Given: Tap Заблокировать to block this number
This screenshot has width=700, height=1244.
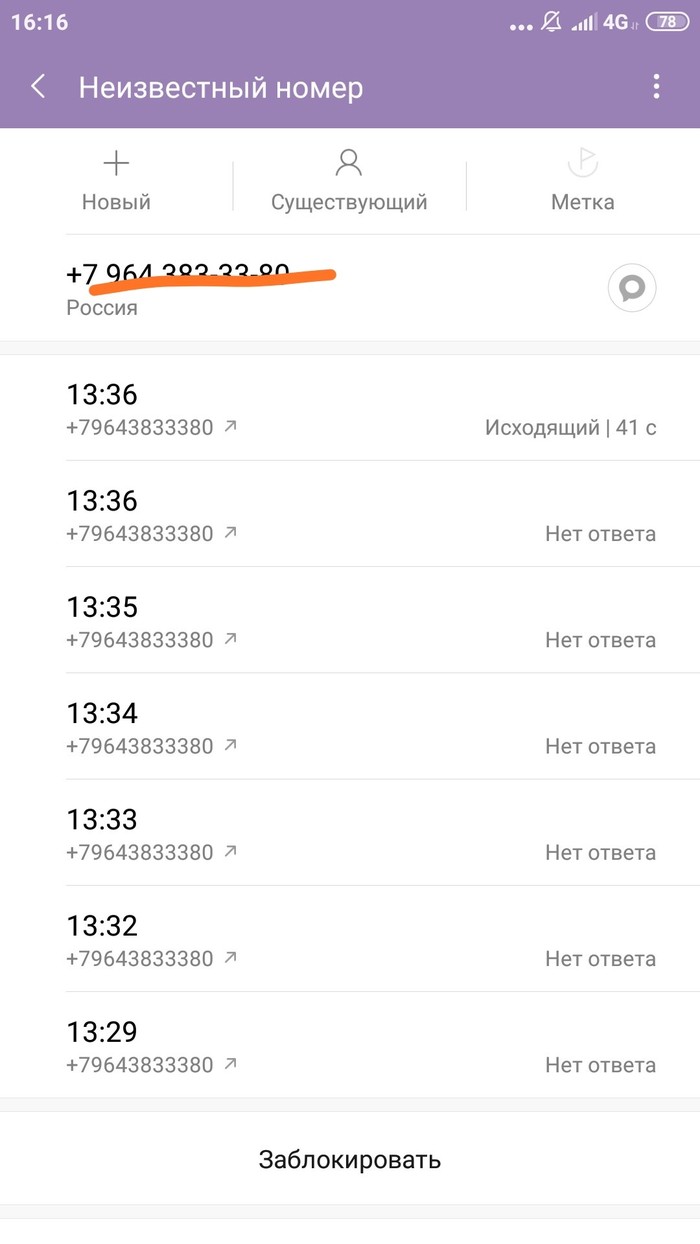Looking at the screenshot, I should (x=350, y=1160).
